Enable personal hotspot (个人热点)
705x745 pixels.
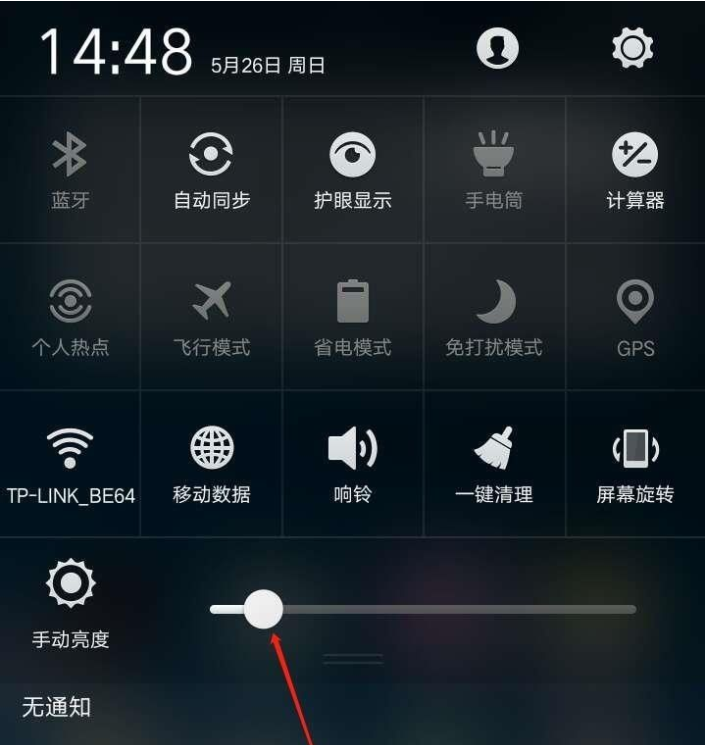(70, 317)
